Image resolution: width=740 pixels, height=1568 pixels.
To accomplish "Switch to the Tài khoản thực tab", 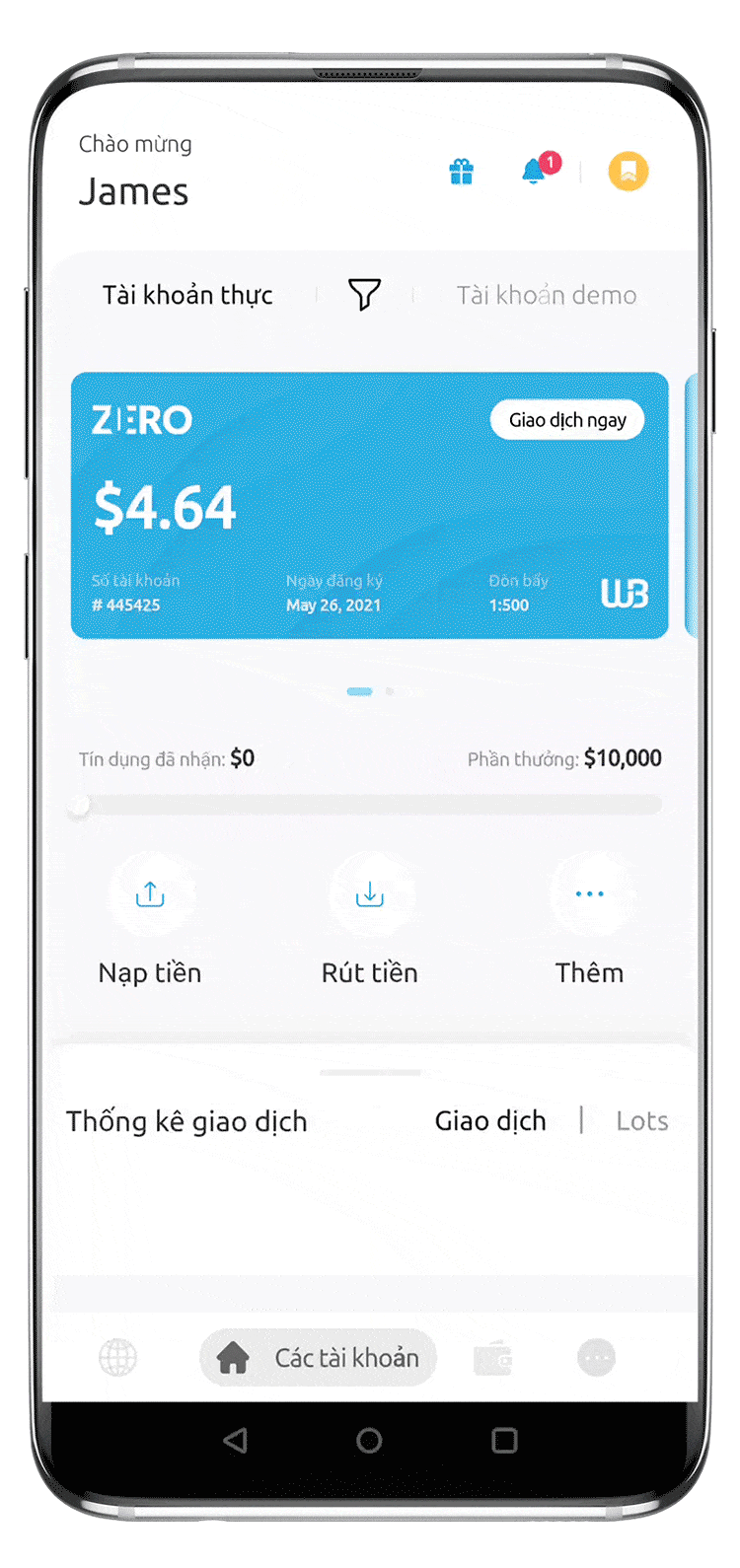I will (187, 295).
